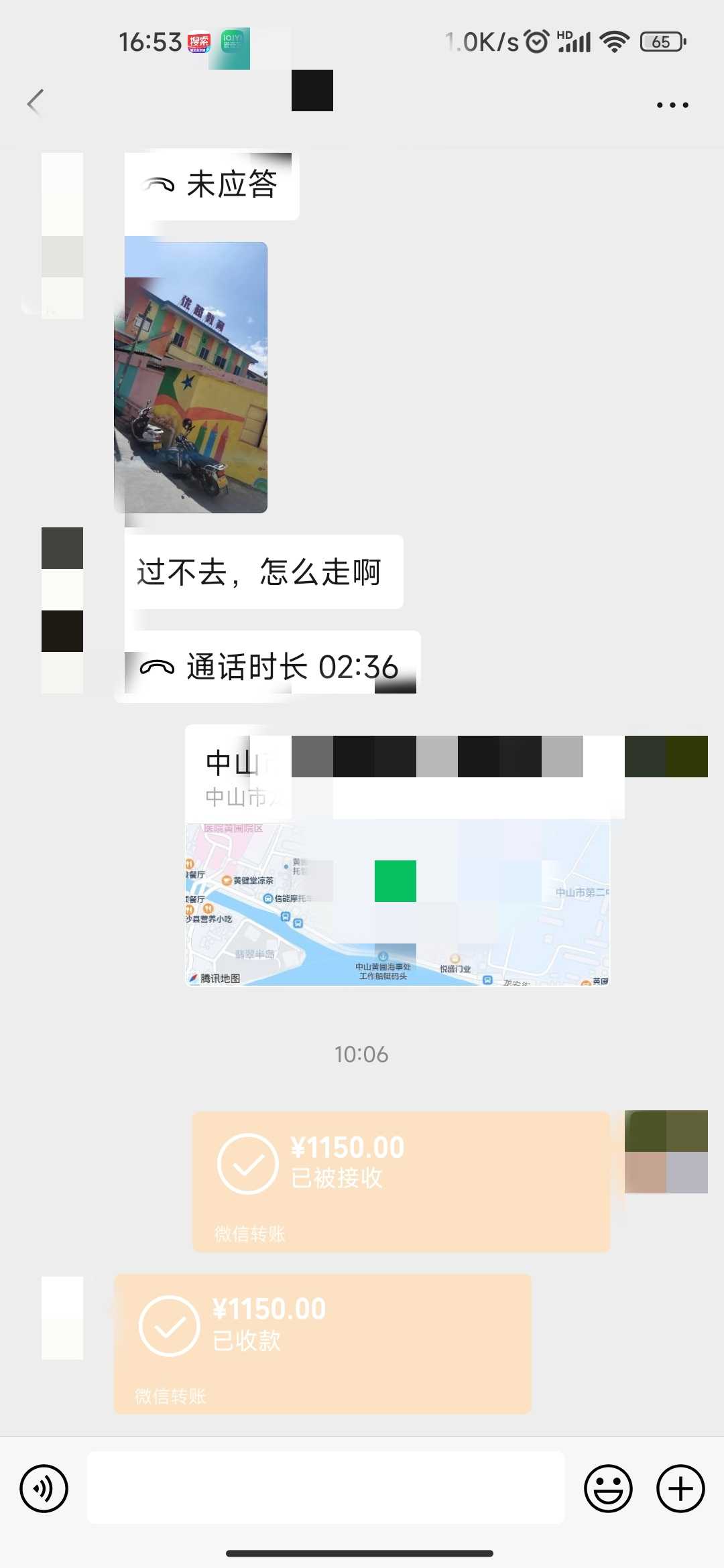Open the plus attachment menu
The height and width of the screenshot is (1568, 724).
(x=680, y=1489)
